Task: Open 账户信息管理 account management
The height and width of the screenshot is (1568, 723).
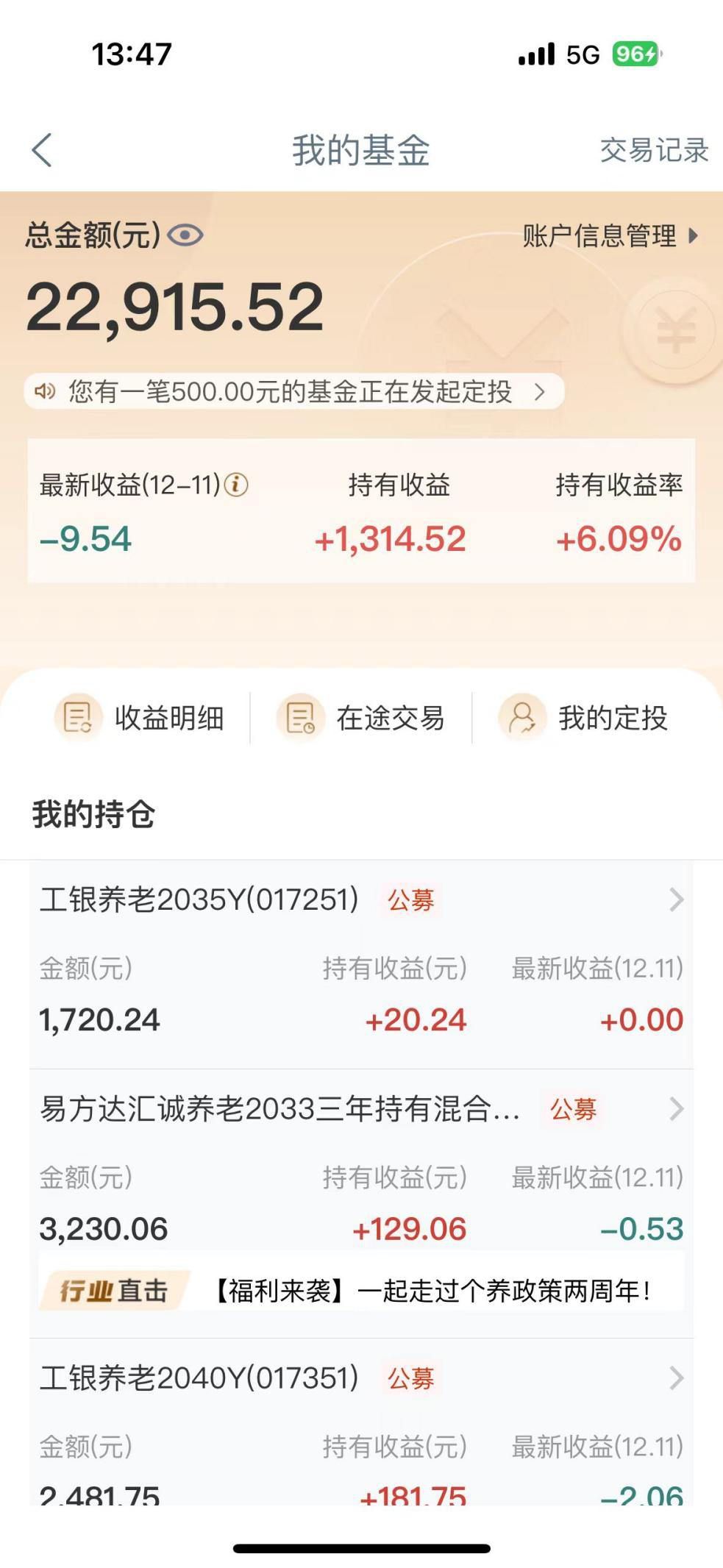Action: click(609, 236)
